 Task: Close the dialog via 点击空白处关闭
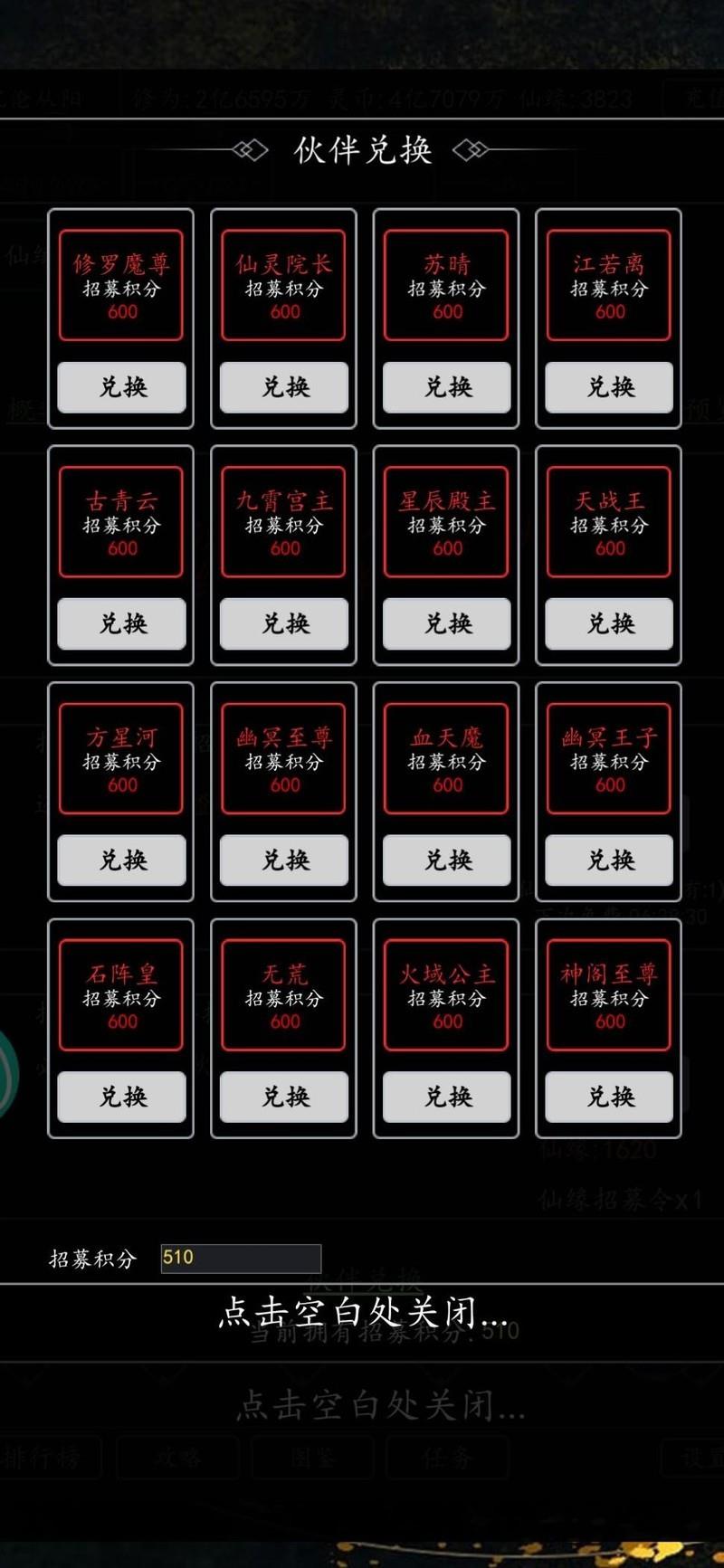[x=362, y=1312]
